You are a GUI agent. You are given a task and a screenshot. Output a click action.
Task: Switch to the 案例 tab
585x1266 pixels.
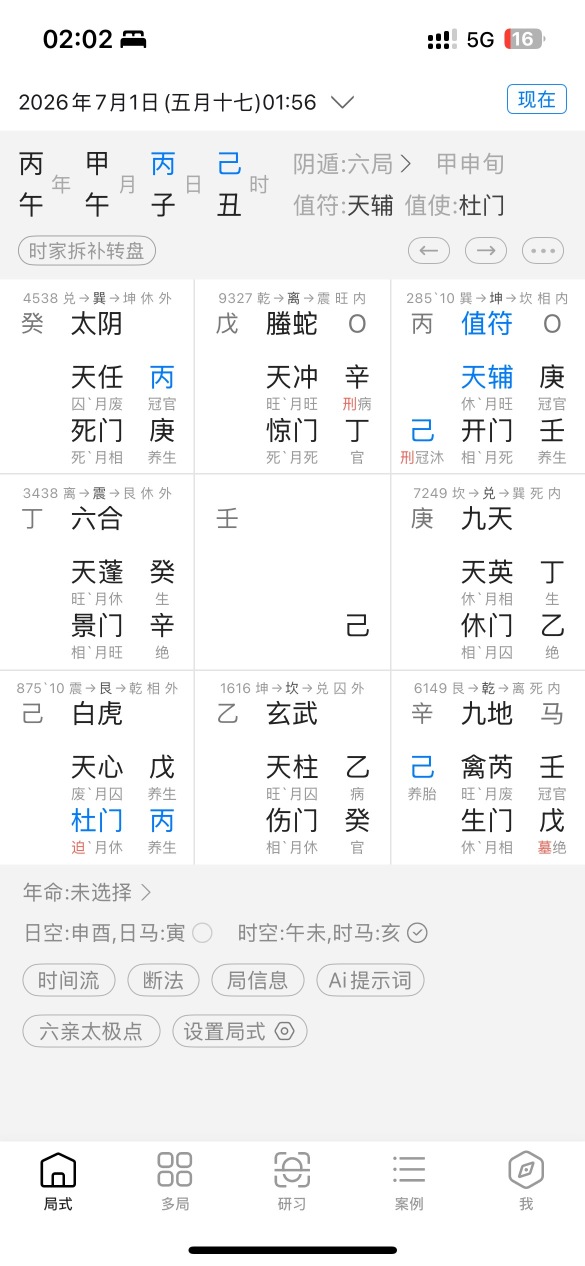coord(409,1181)
